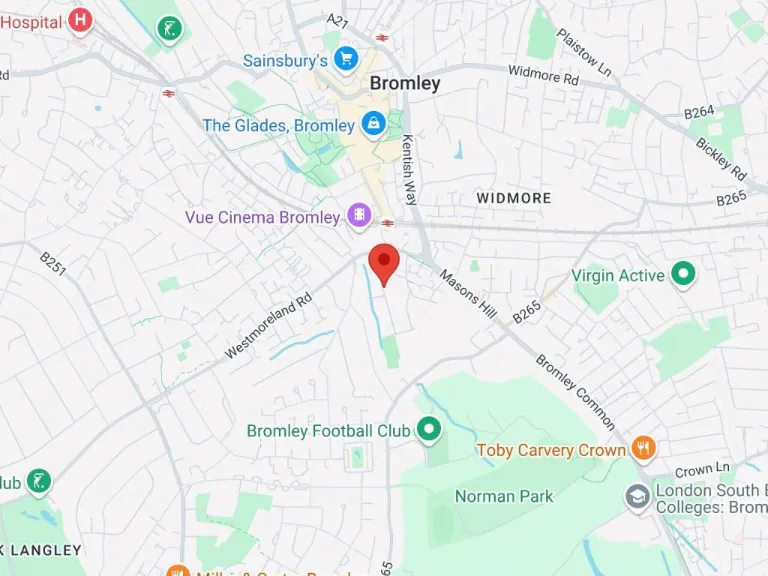The width and height of the screenshot is (768, 576).
Task: Open the Vue Cinema Bromley marker
Action: pos(358,216)
